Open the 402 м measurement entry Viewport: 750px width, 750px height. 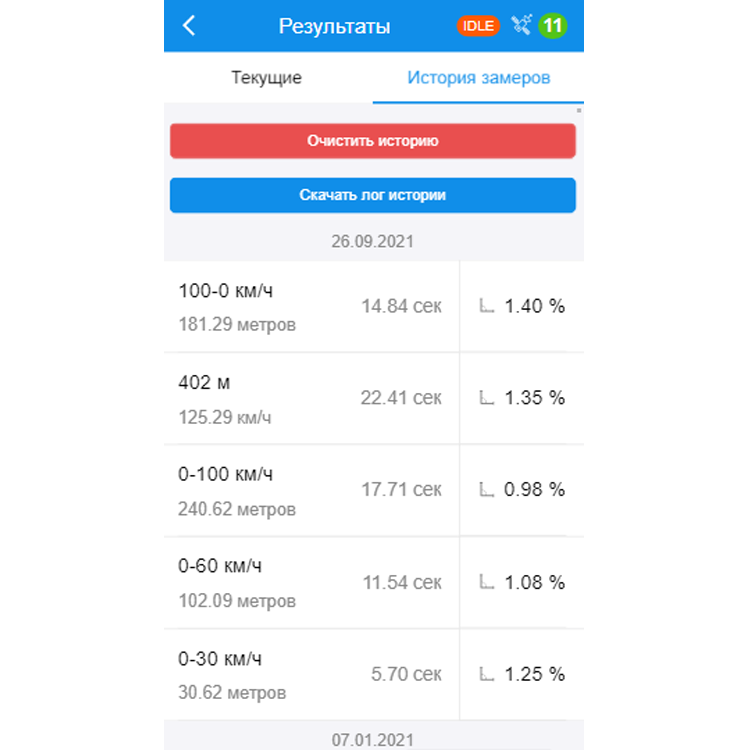(x=310, y=398)
